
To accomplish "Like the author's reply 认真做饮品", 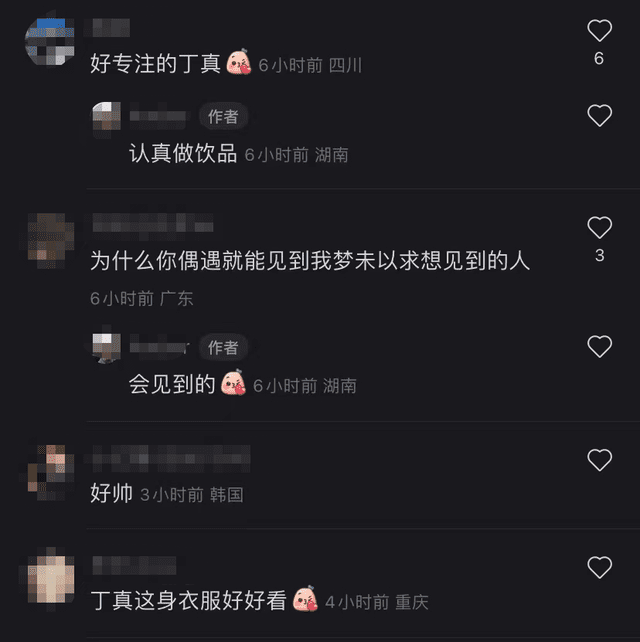I will (598, 116).
